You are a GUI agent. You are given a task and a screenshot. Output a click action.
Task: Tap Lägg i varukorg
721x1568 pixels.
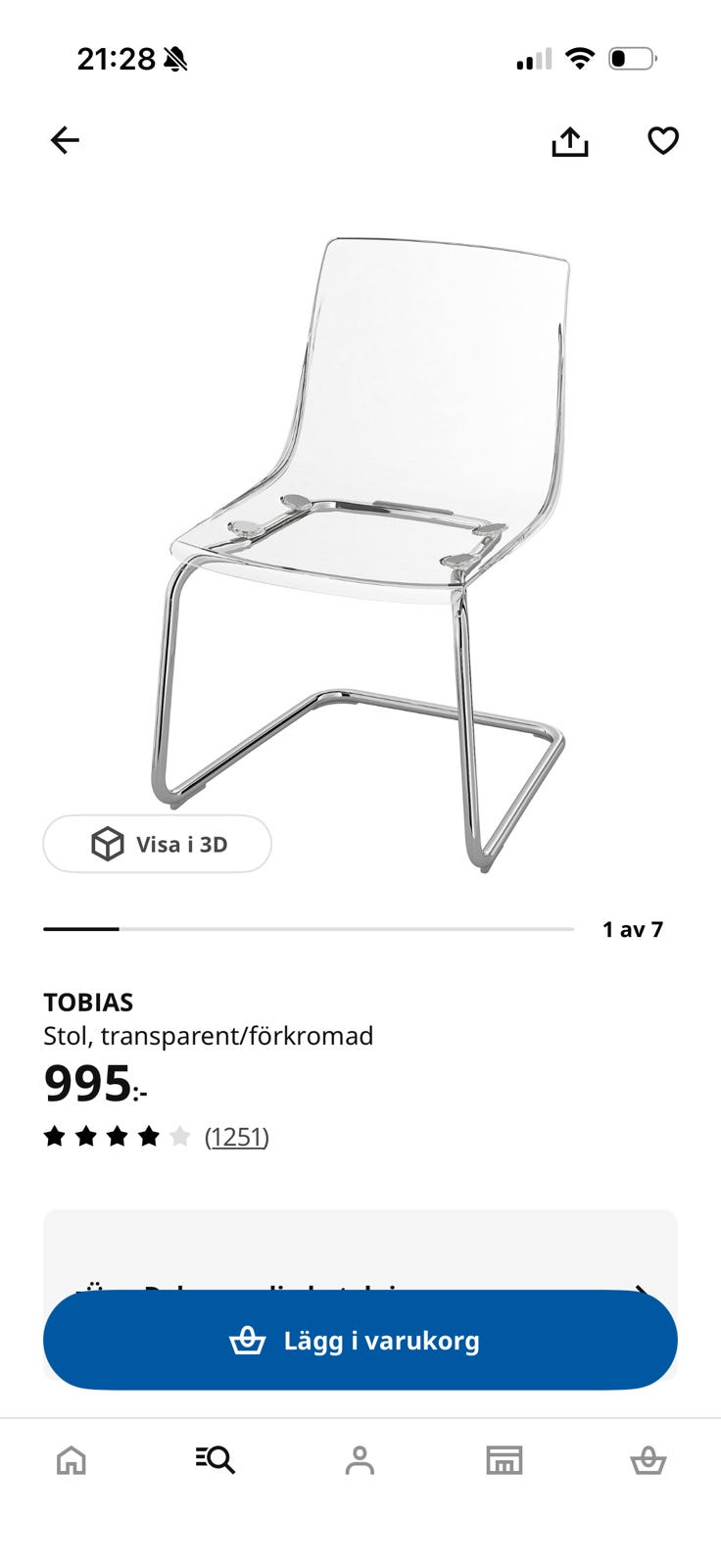tap(360, 1340)
